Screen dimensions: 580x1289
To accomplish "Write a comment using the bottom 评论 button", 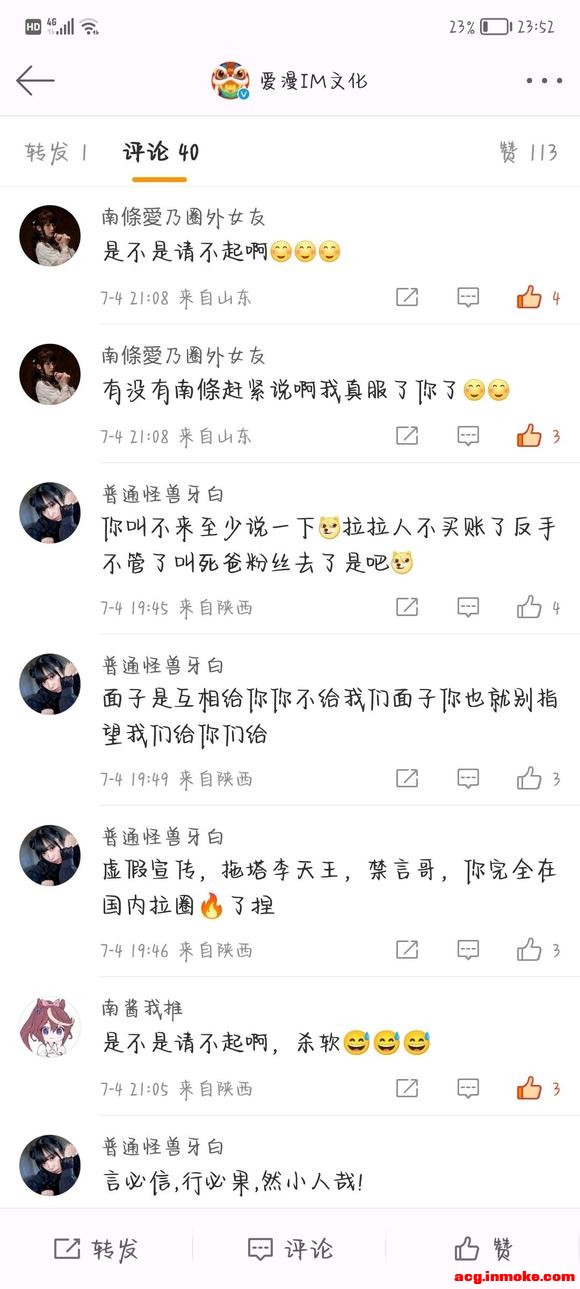I will click(290, 1248).
